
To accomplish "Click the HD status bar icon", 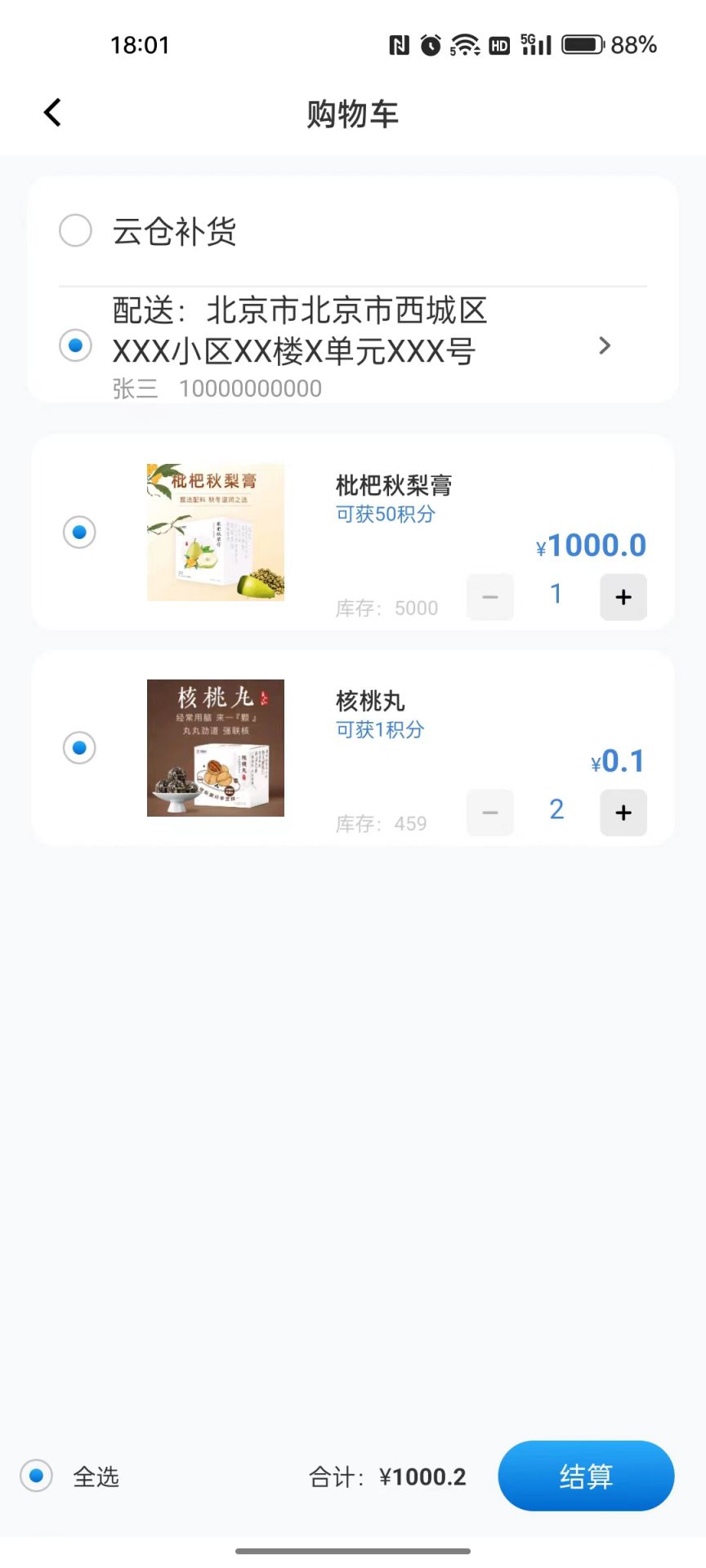I will coord(498,46).
